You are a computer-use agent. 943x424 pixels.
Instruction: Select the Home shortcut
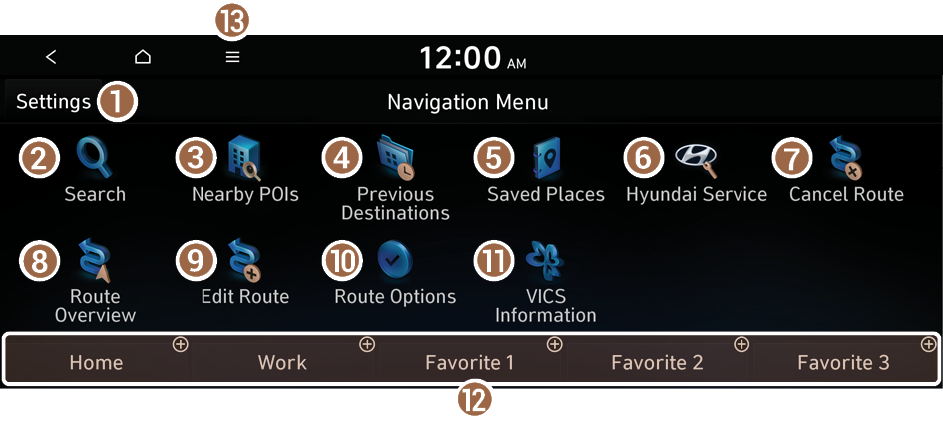pos(97,362)
